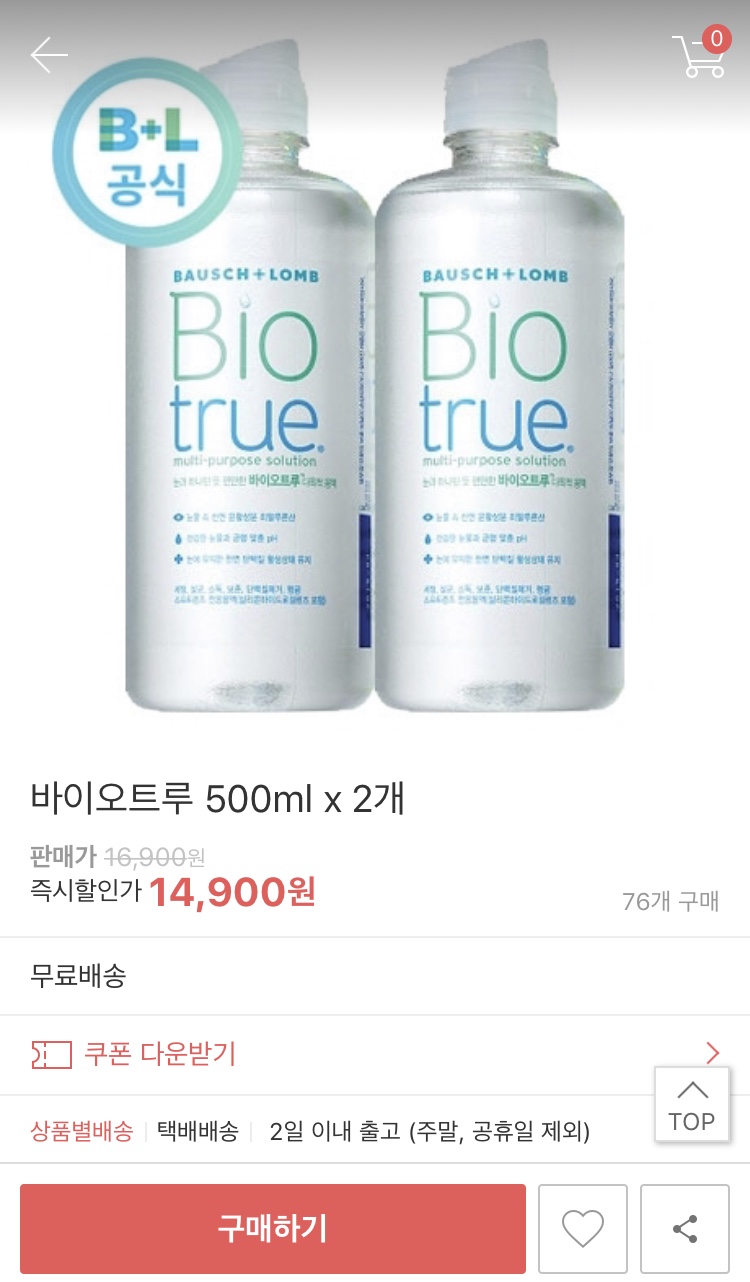
Task: Jump to top with the TOP button
Action: point(691,1105)
